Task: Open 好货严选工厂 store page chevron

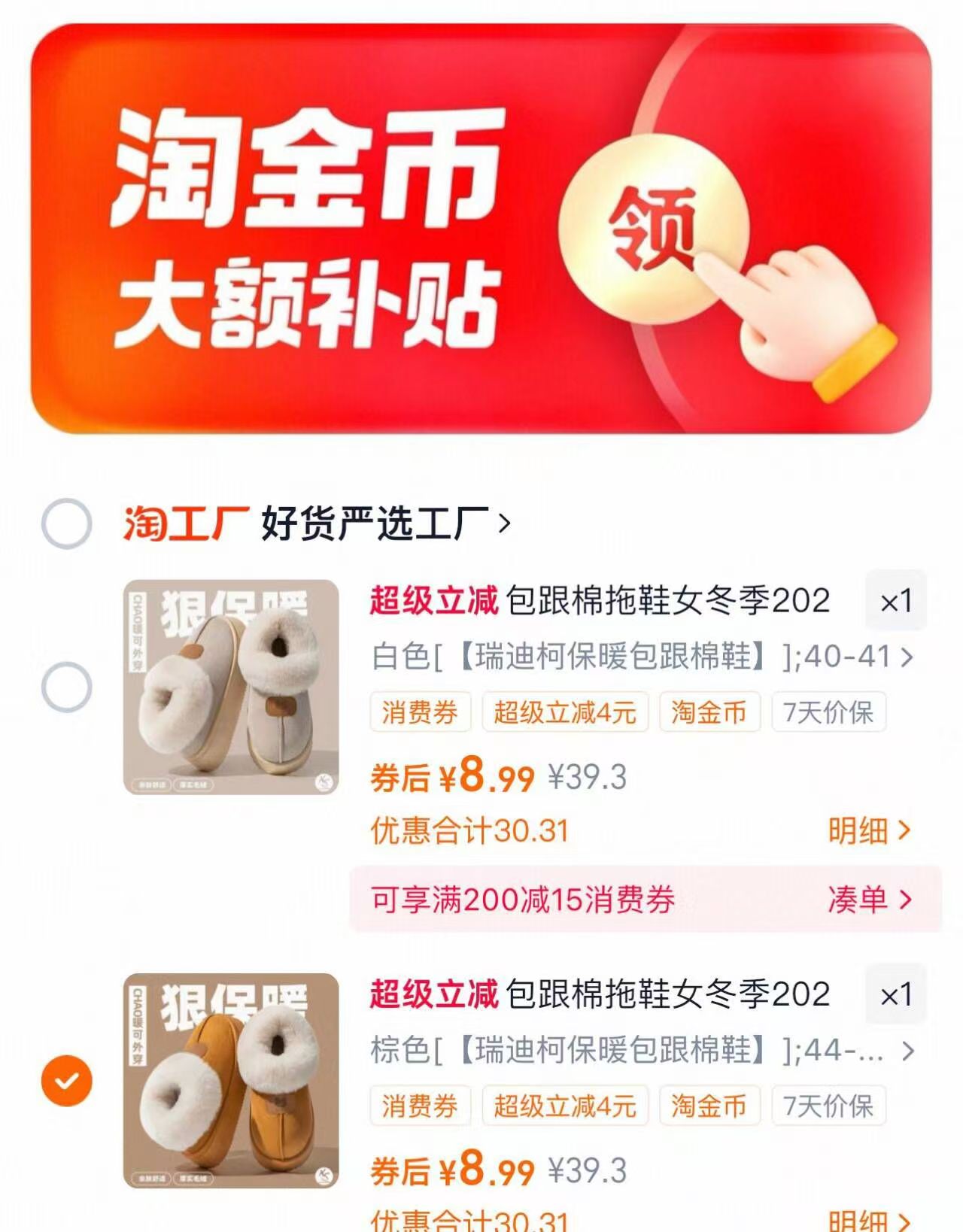Action: point(506,520)
